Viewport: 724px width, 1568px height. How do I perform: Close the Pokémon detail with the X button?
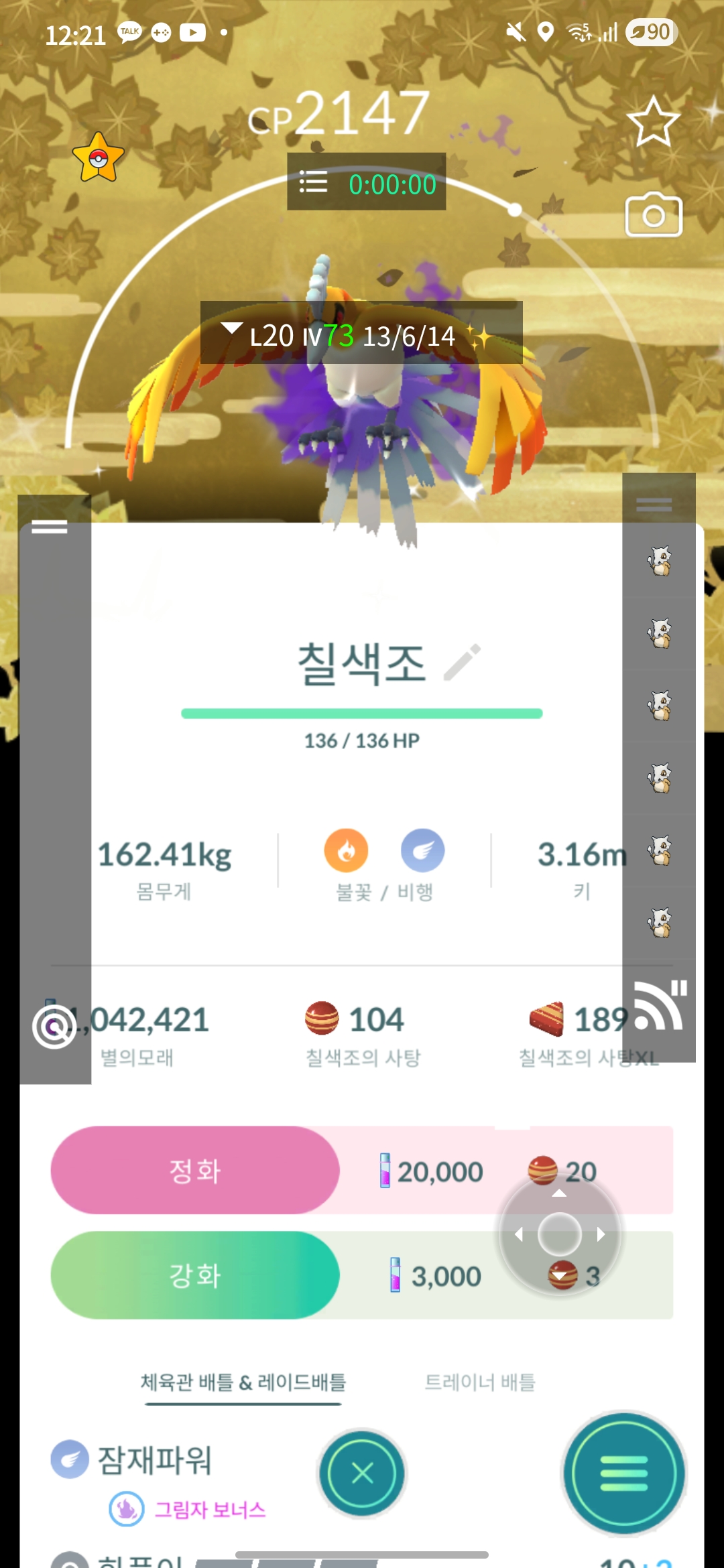tap(362, 1473)
